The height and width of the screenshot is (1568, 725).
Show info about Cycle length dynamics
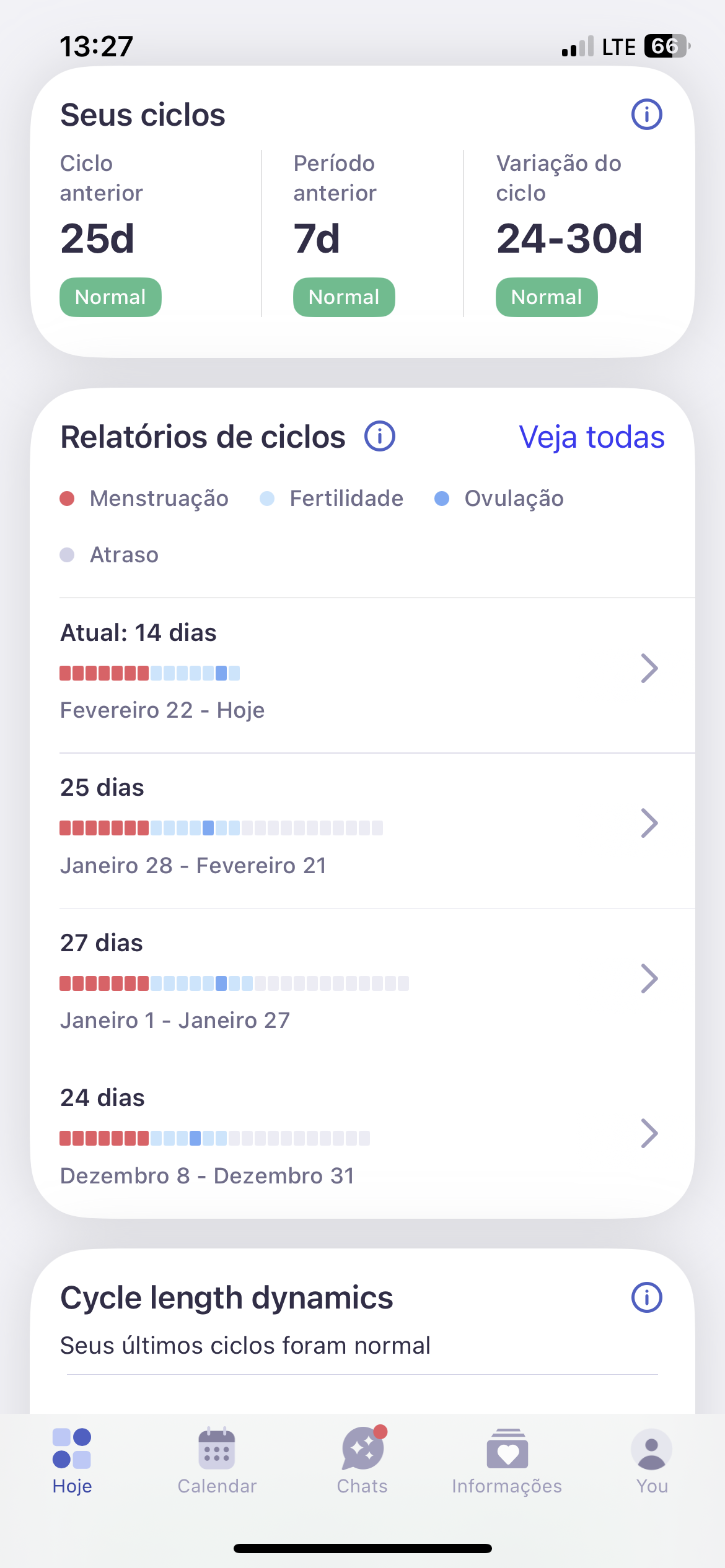pos(646,1297)
